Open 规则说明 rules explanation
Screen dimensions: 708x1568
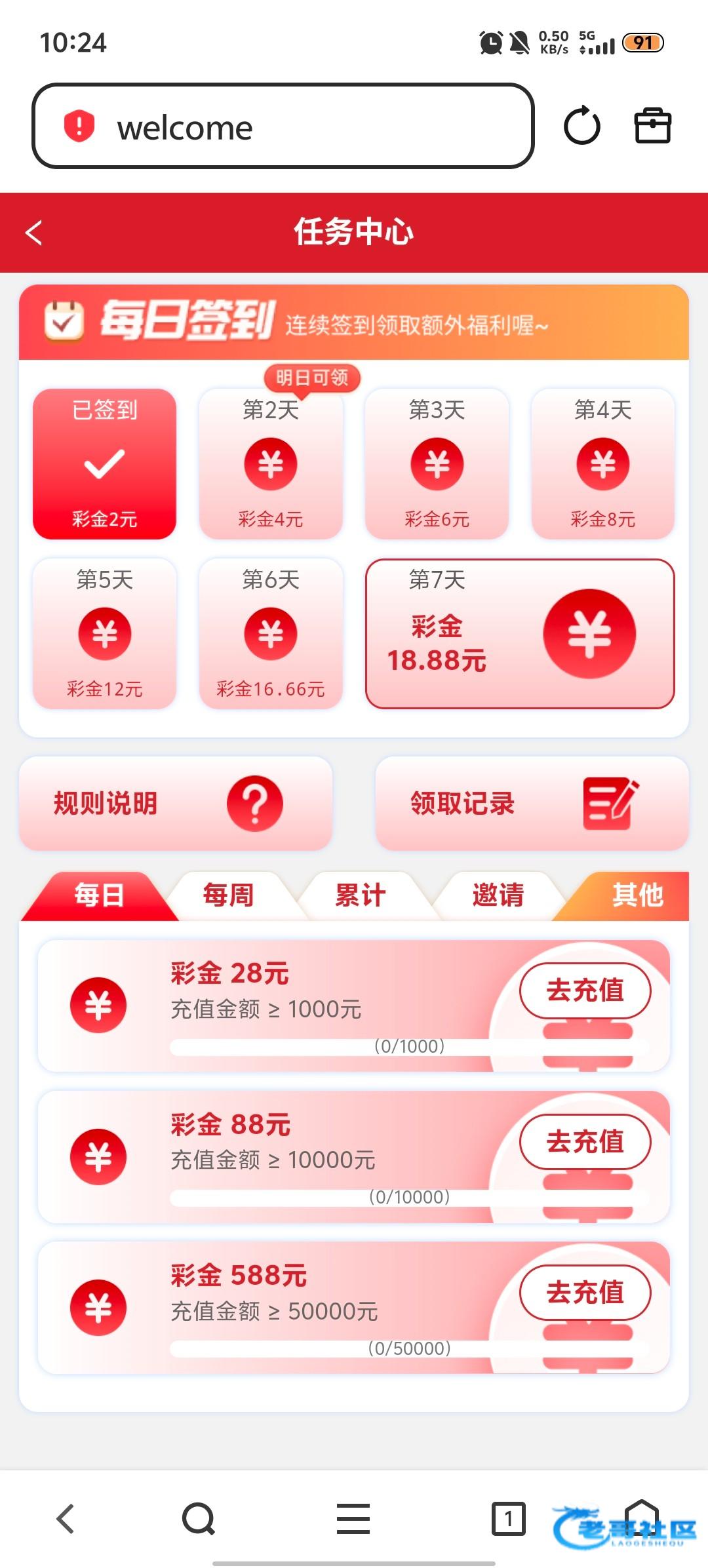click(x=175, y=803)
